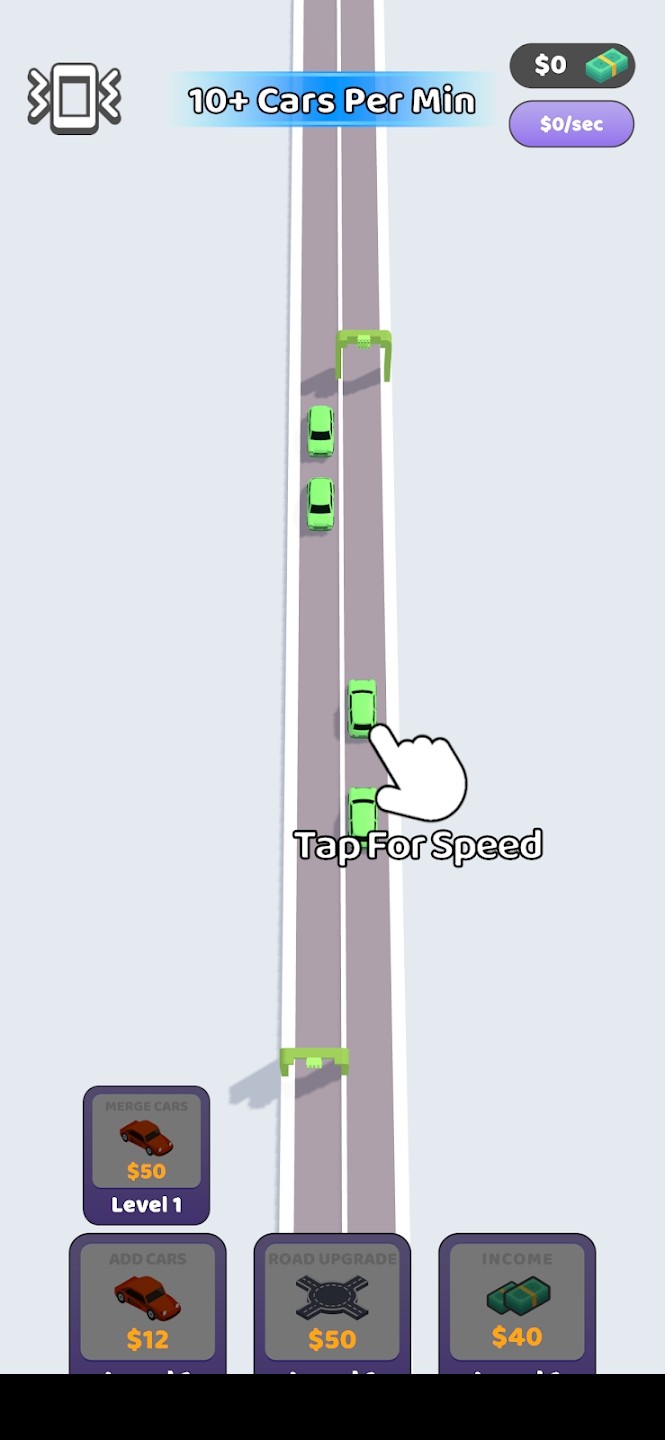Tap the Merge Cars $50 upgrade
Image resolution: width=665 pixels, height=1440 pixels.
point(146,1153)
